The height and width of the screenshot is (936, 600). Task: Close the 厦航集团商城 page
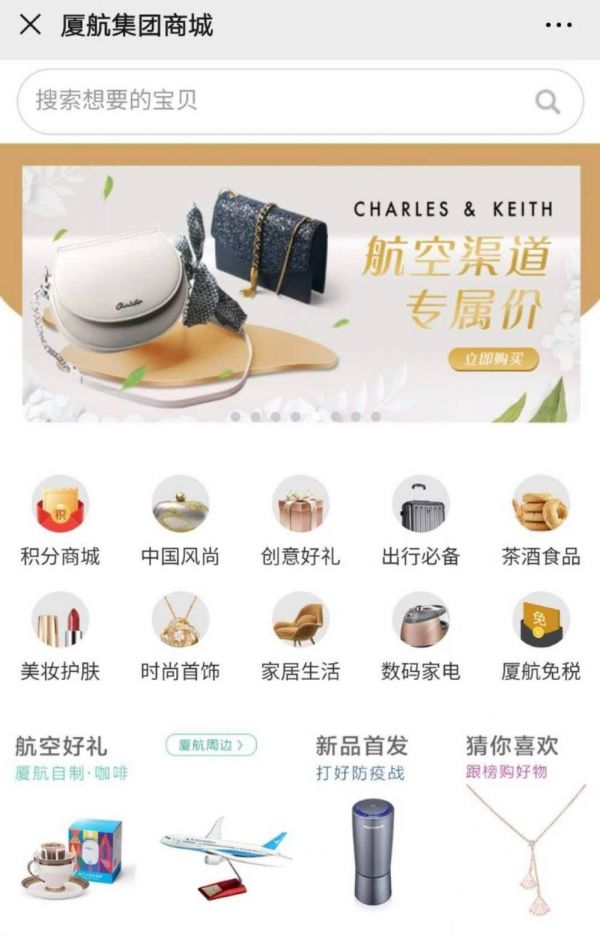[30, 25]
